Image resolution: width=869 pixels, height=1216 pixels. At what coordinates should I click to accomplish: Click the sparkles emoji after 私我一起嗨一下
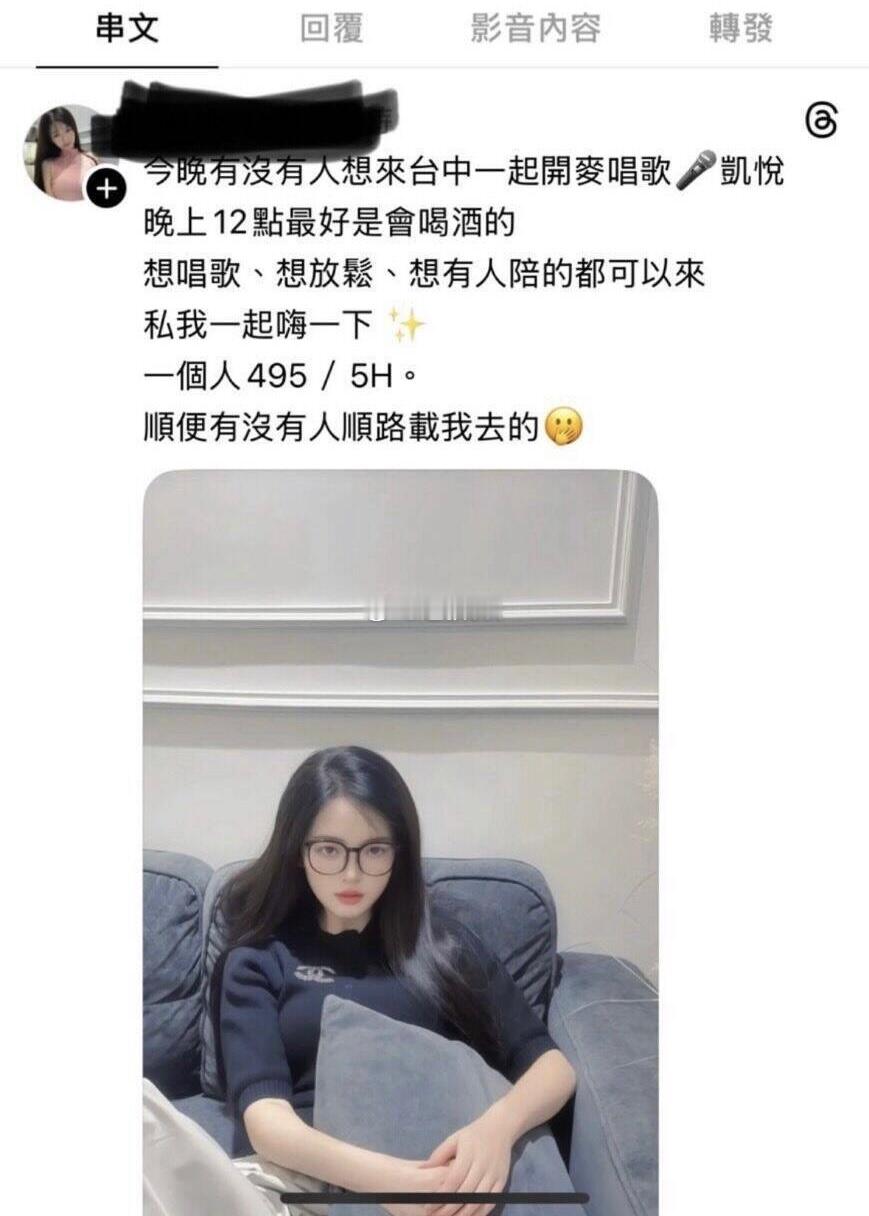coord(408,321)
